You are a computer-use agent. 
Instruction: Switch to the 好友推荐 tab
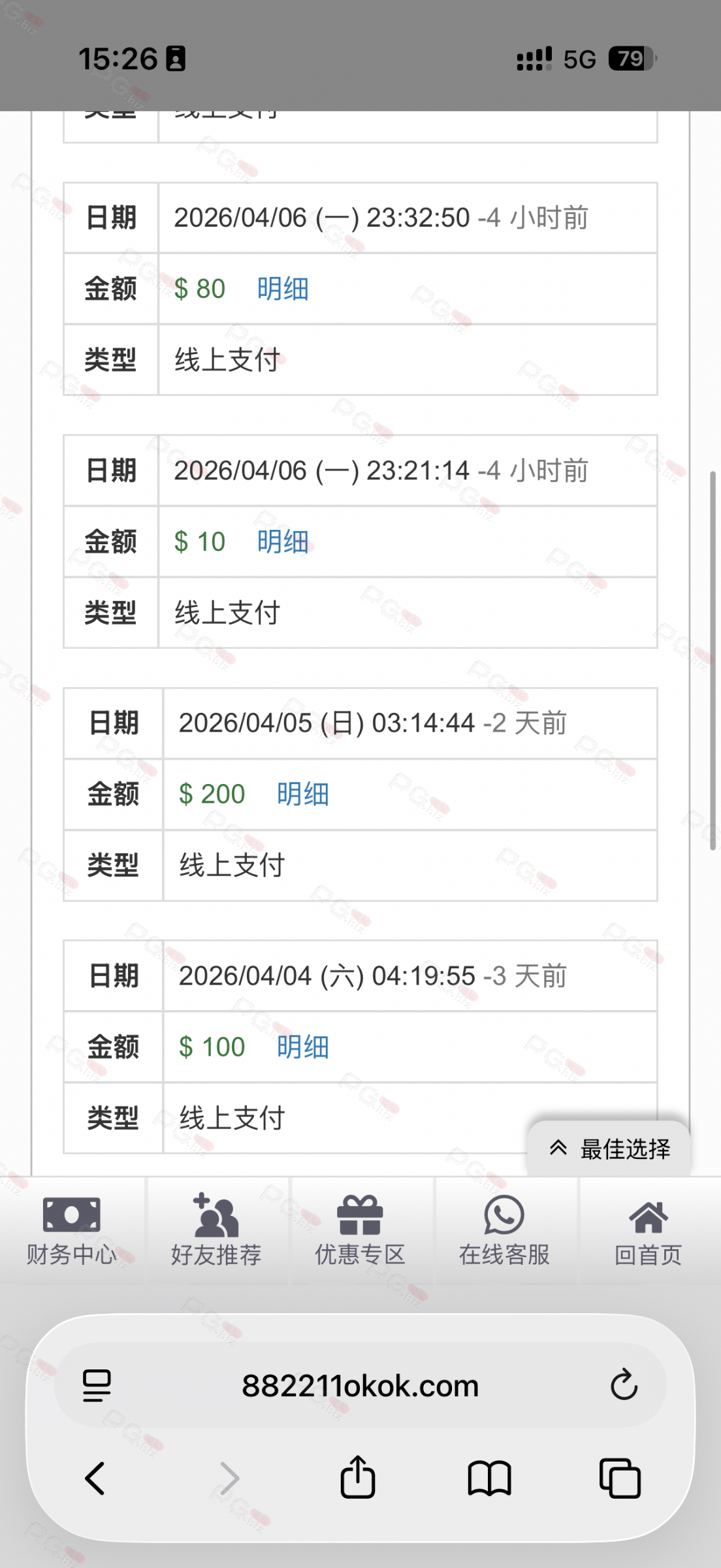[x=216, y=1231]
